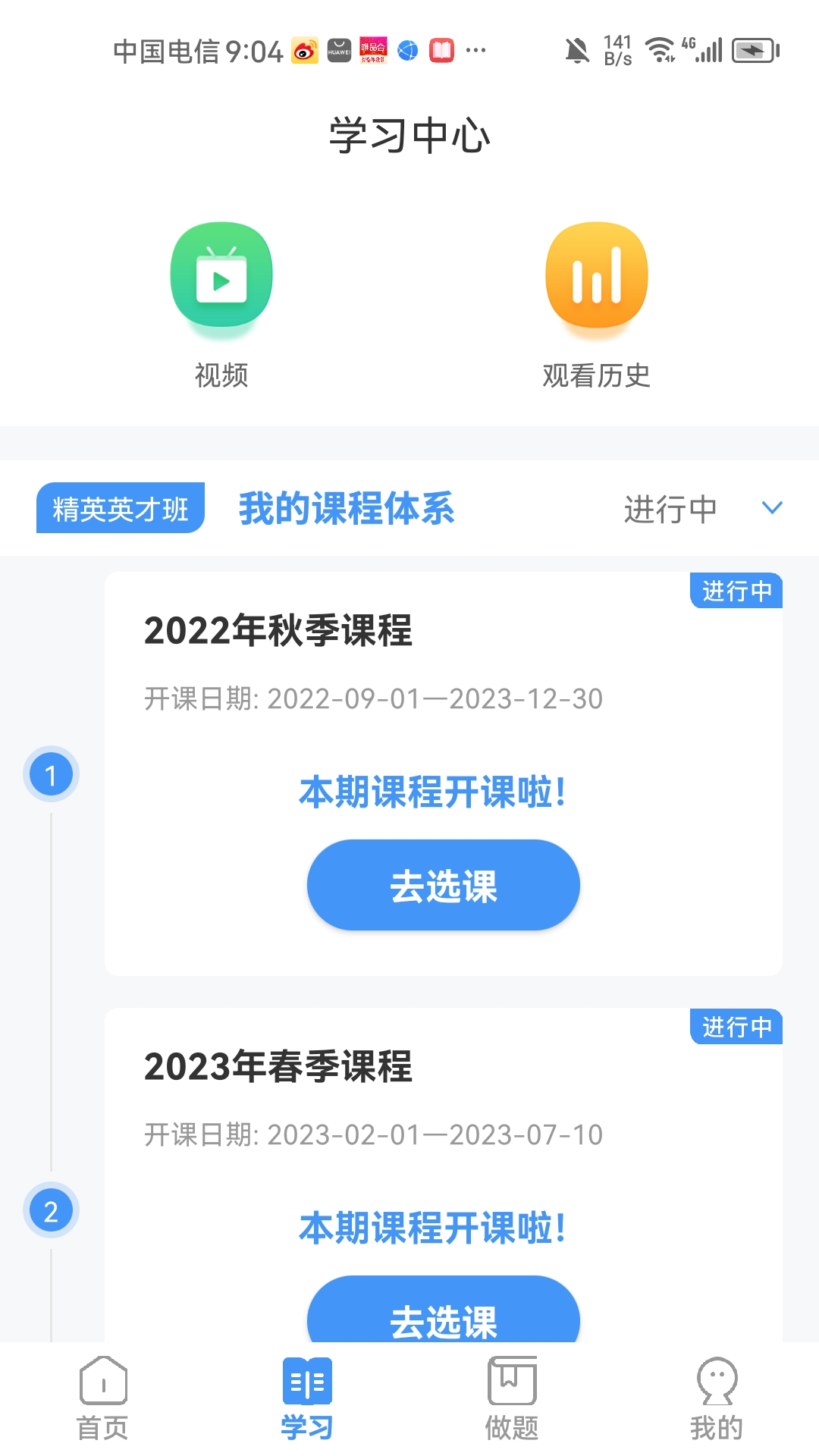
Task: Toggle the 进行中 status tag on 2022 course
Action: [x=735, y=591]
